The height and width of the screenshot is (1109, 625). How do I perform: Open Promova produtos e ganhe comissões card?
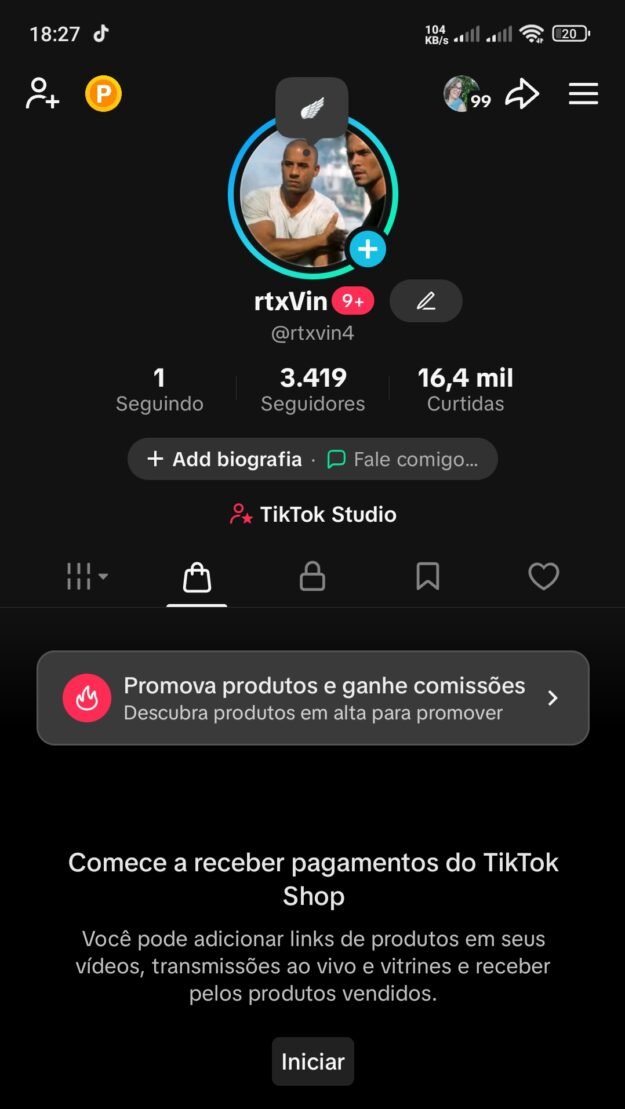[313, 698]
